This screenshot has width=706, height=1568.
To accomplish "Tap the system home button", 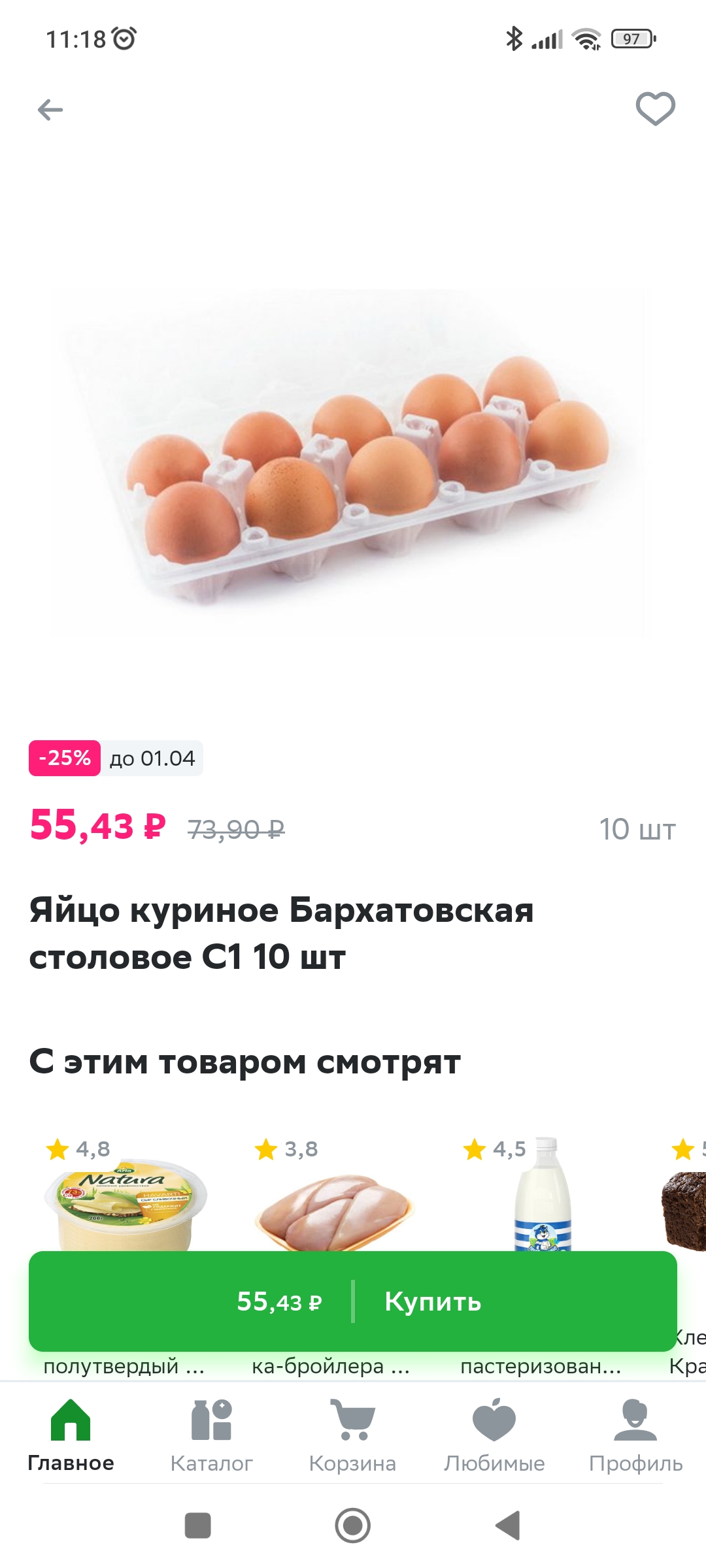I will pos(353,1526).
